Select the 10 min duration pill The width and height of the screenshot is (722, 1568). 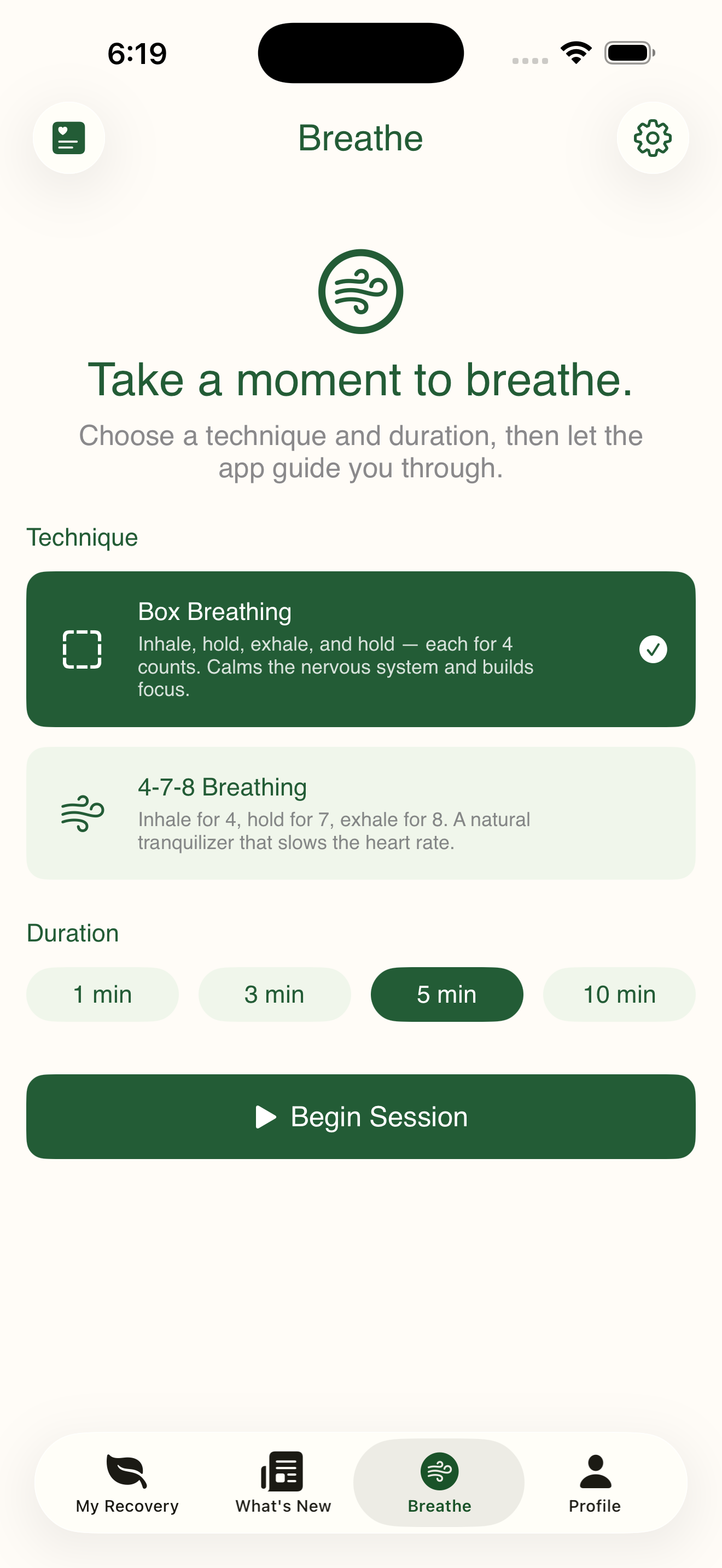coord(619,994)
